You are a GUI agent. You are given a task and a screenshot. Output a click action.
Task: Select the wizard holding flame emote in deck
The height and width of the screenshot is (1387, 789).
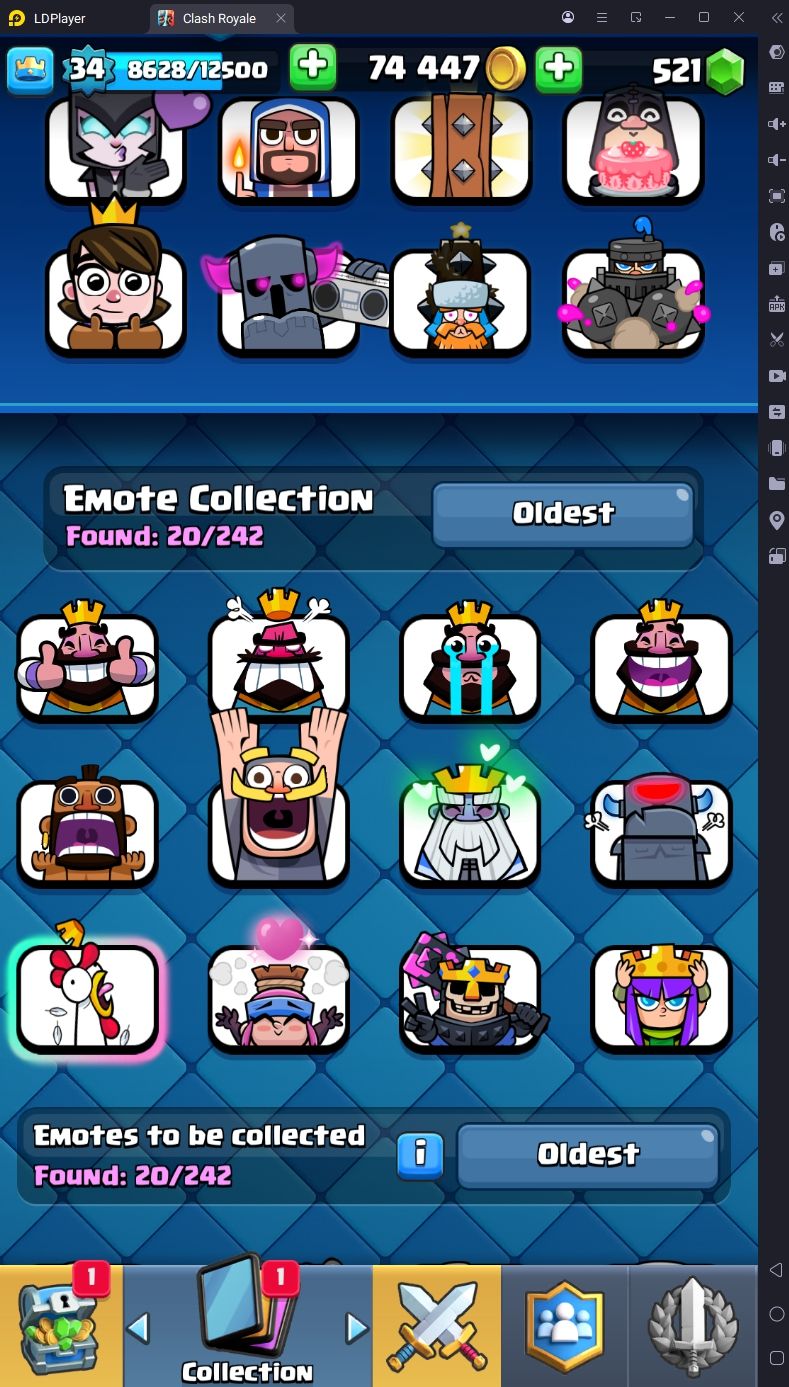click(x=289, y=150)
